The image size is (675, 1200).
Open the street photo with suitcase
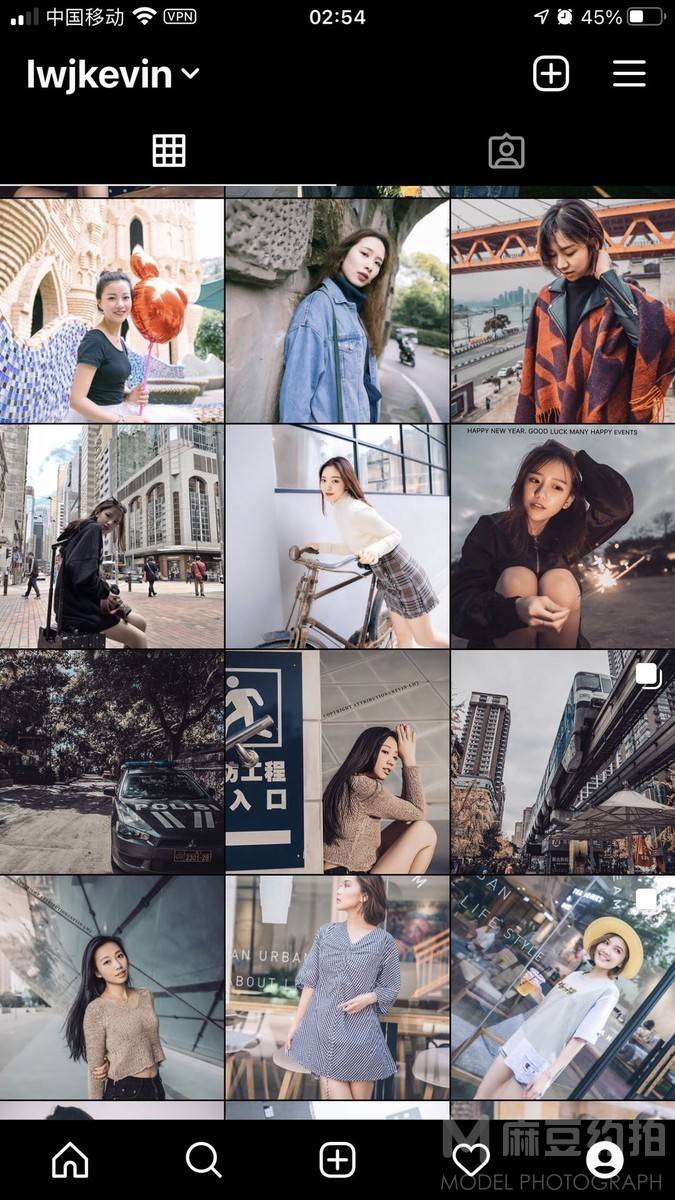(112, 536)
